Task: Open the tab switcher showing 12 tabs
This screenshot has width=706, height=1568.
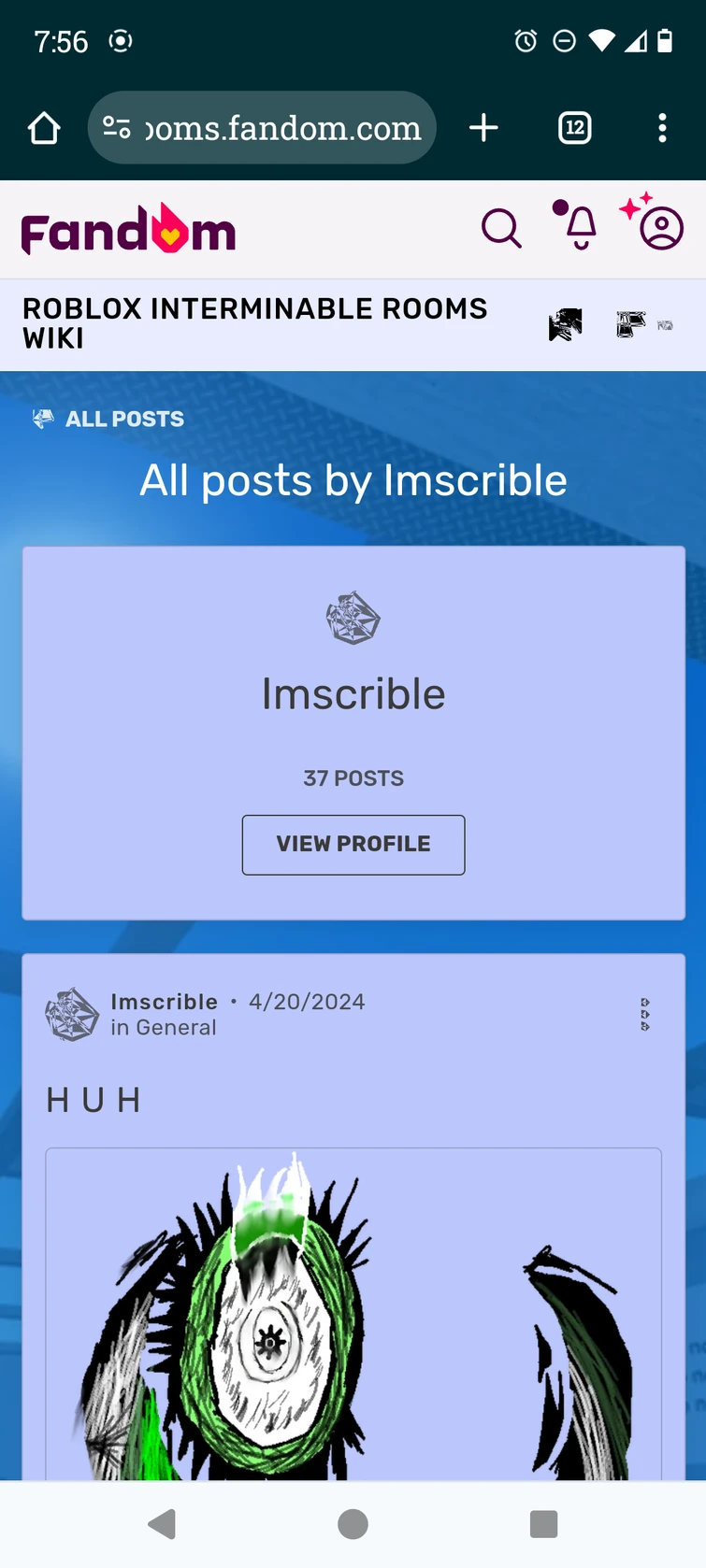Action: 574,128
